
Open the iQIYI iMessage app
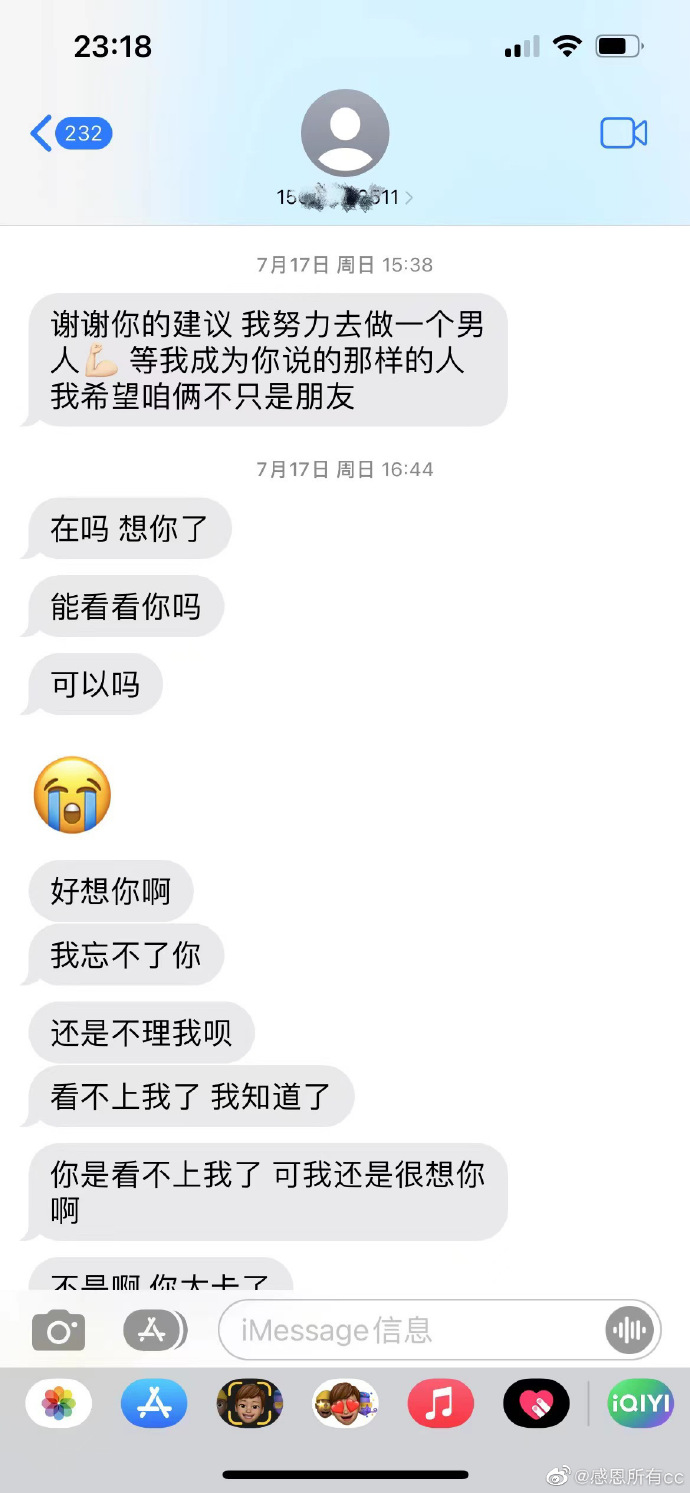[640, 1404]
